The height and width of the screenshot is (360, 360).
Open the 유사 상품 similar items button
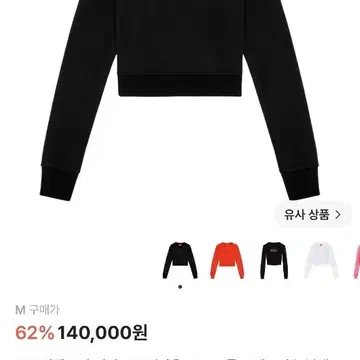[313, 215]
